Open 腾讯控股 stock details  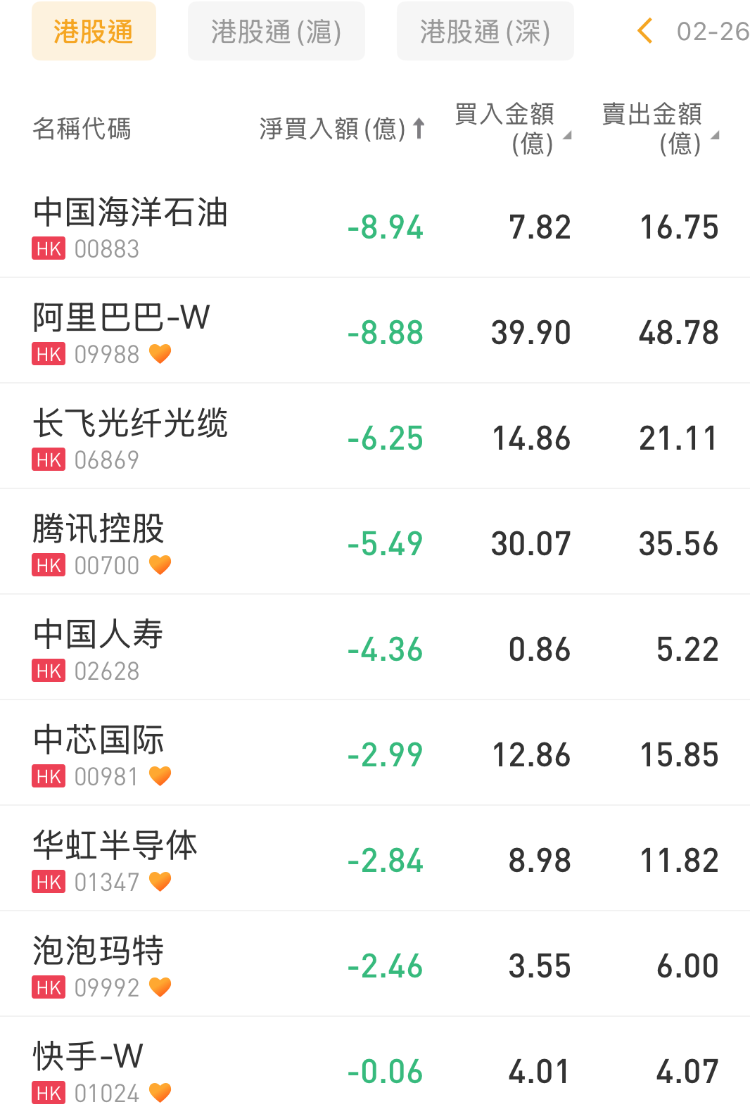click(x=98, y=543)
